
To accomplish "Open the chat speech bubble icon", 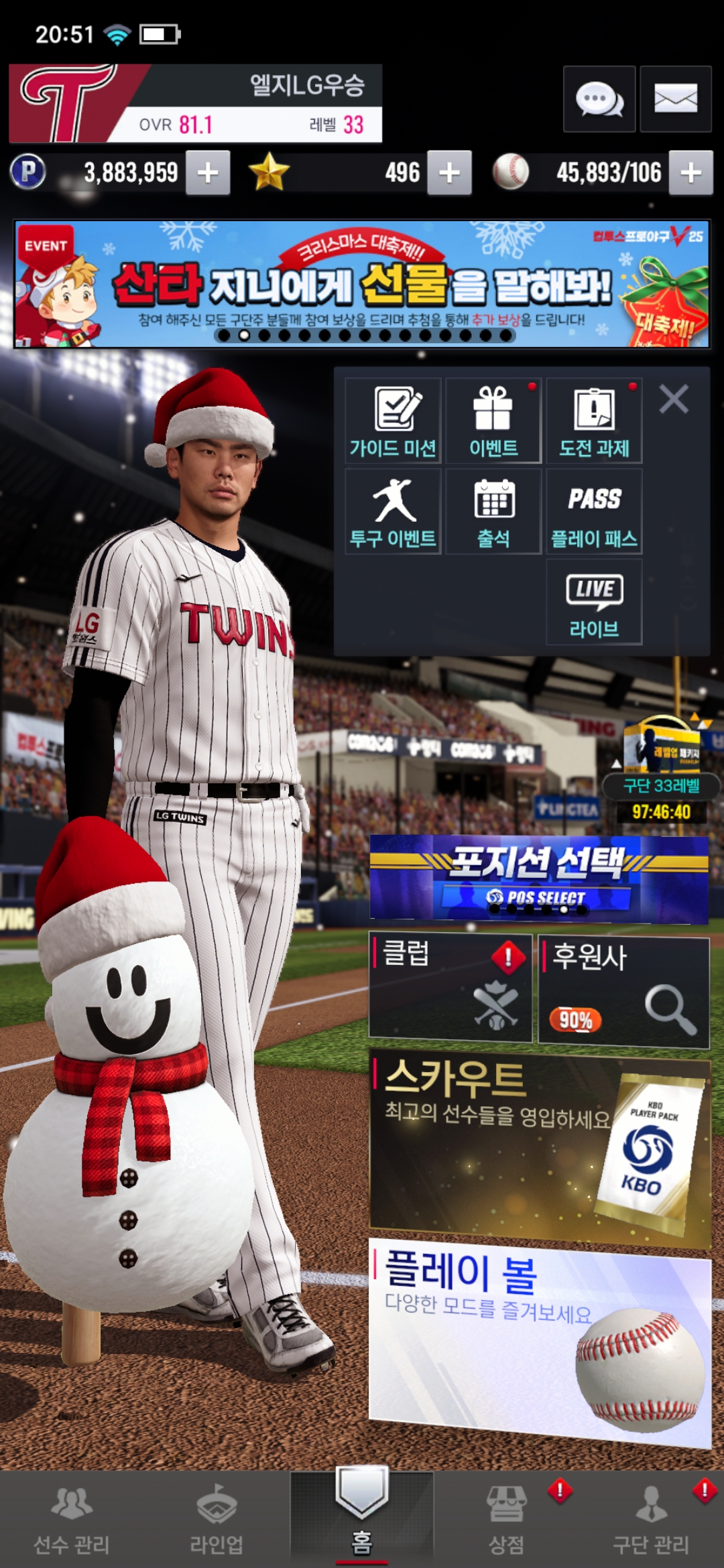I will (599, 99).
